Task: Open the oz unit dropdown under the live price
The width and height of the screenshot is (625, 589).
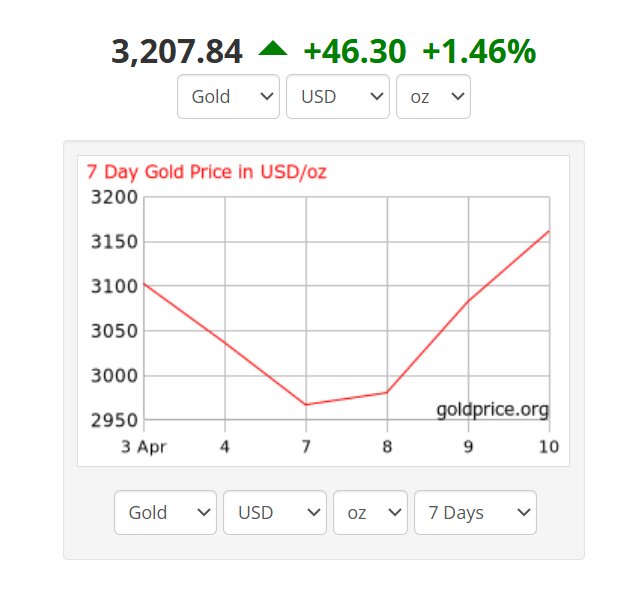Action: pyautogui.click(x=433, y=97)
